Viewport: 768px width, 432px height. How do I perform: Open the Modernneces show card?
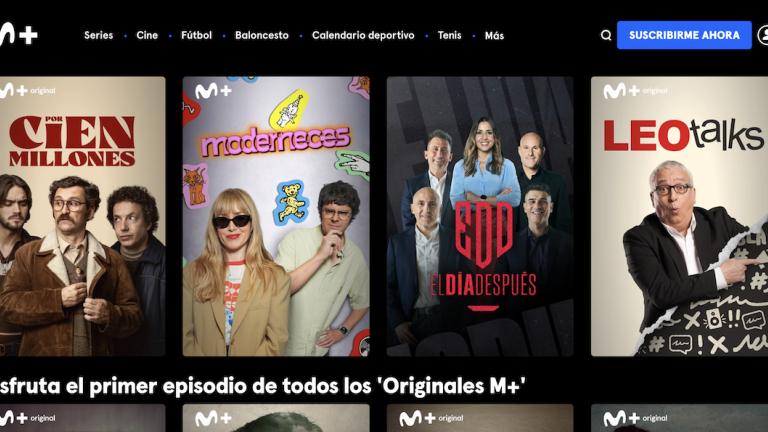pos(276,216)
